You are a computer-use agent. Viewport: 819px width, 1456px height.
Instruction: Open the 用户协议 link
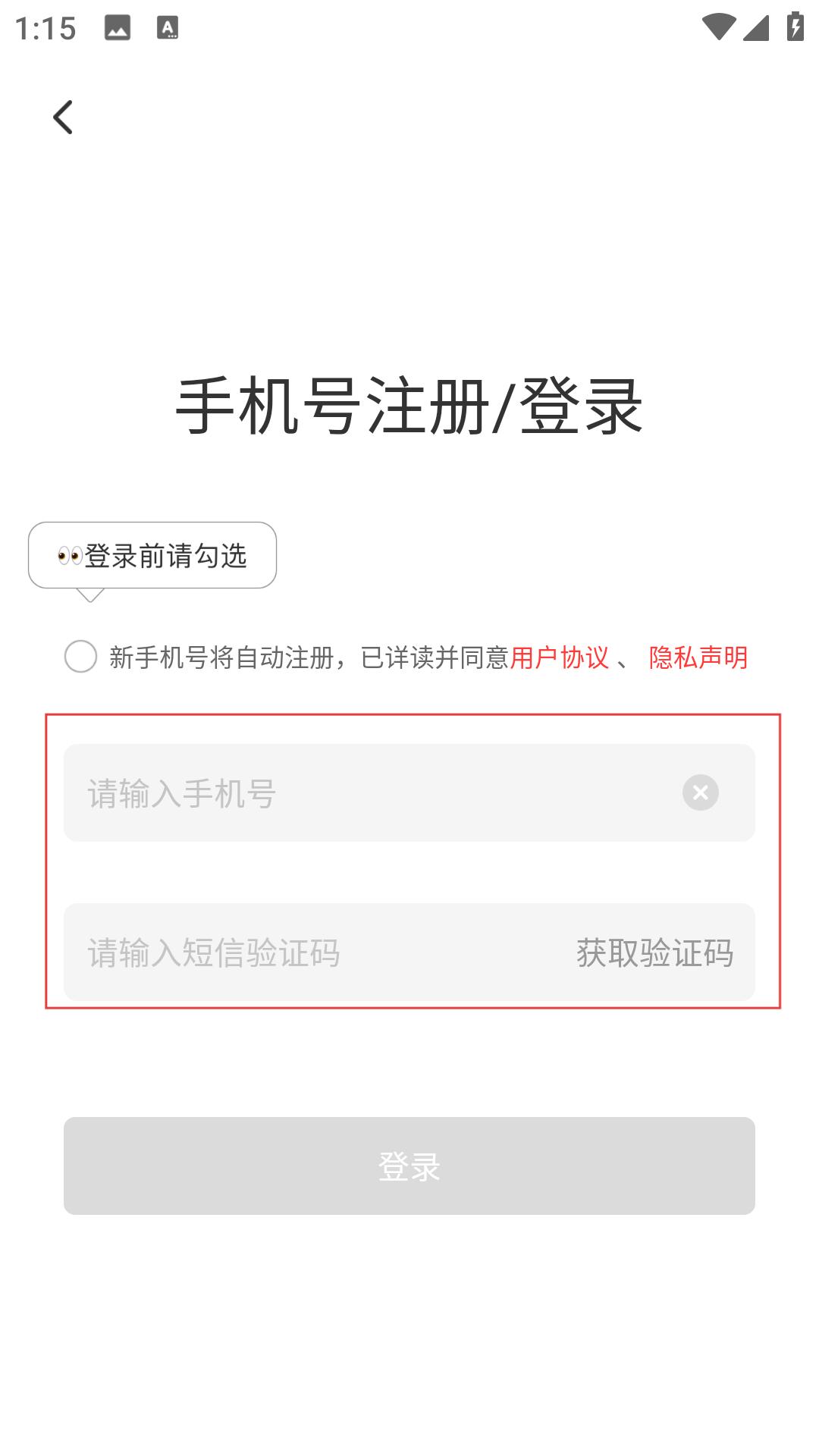(560, 657)
